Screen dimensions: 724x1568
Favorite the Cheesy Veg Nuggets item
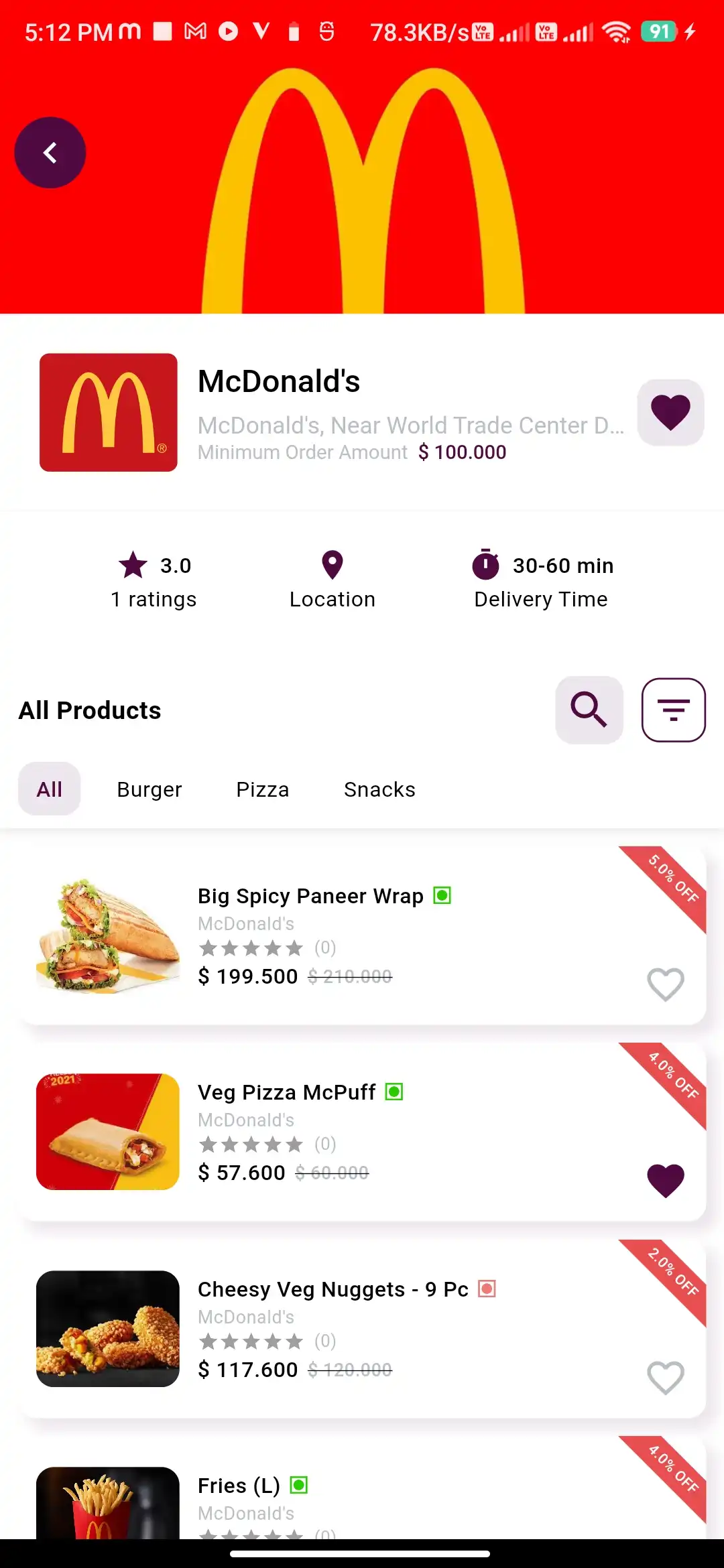(x=665, y=1377)
